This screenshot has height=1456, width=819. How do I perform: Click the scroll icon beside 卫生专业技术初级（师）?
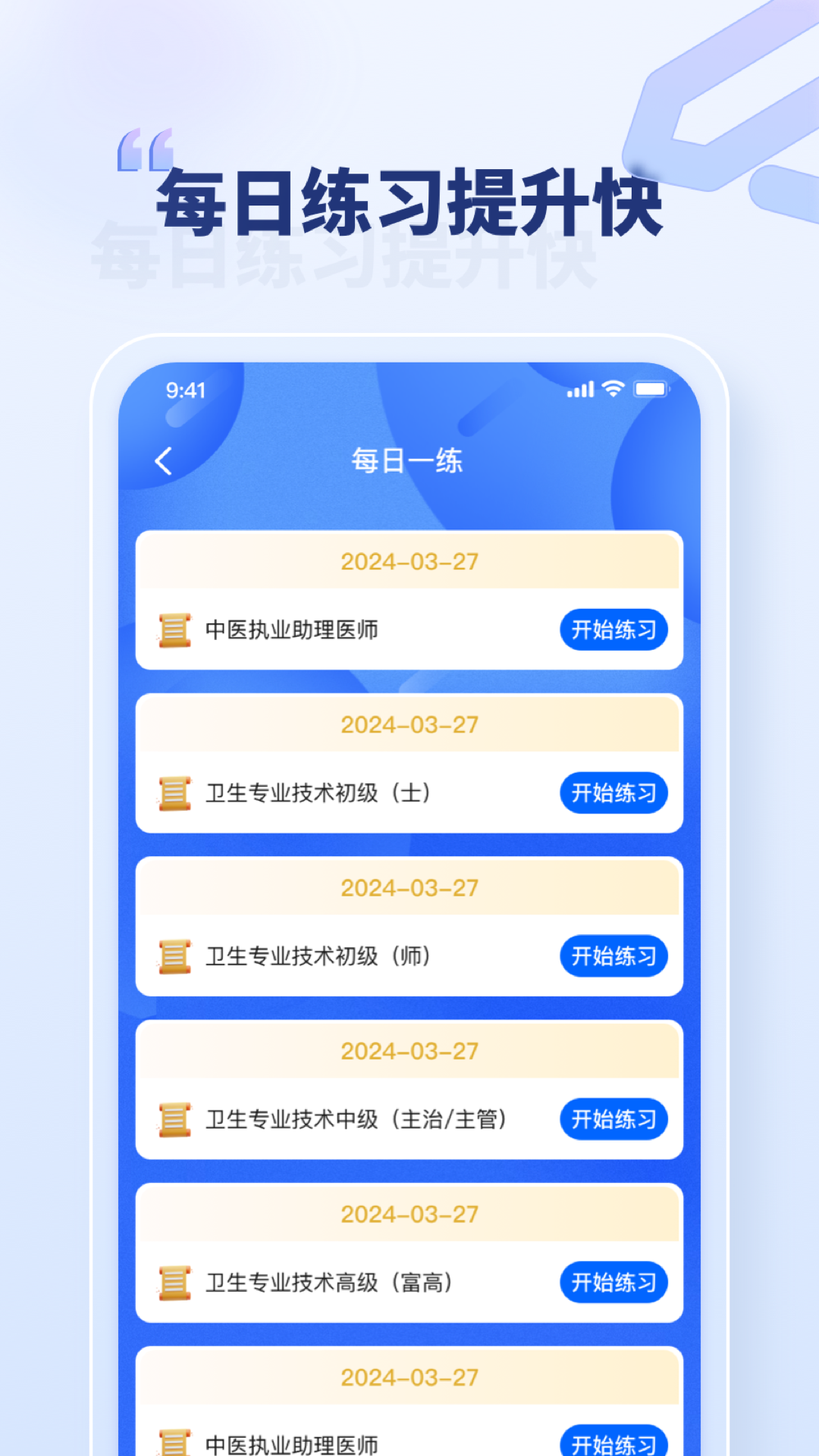click(176, 956)
